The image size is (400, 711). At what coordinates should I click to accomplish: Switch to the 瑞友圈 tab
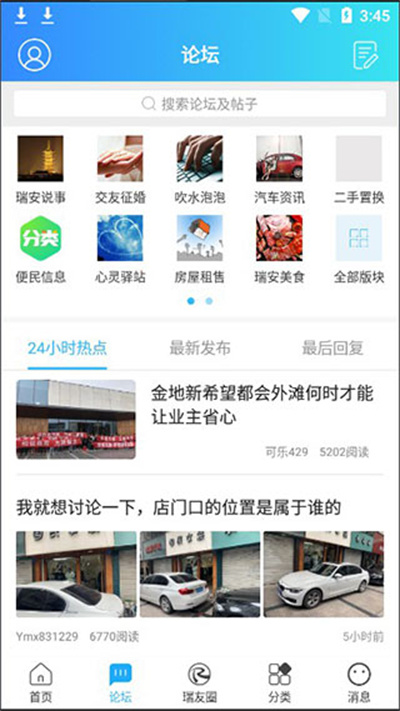pos(200,682)
